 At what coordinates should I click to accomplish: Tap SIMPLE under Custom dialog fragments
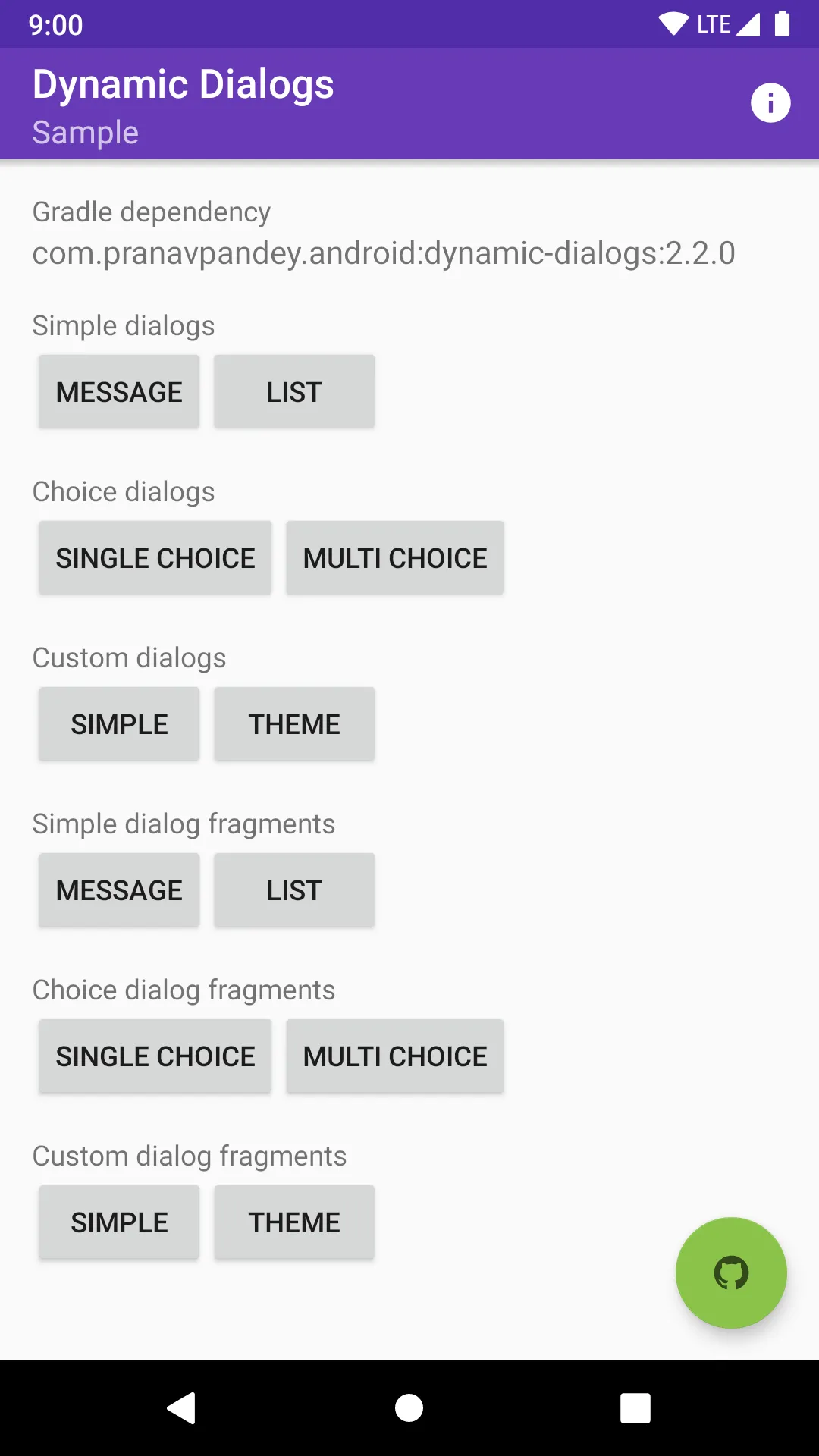click(x=119, y=1222)
